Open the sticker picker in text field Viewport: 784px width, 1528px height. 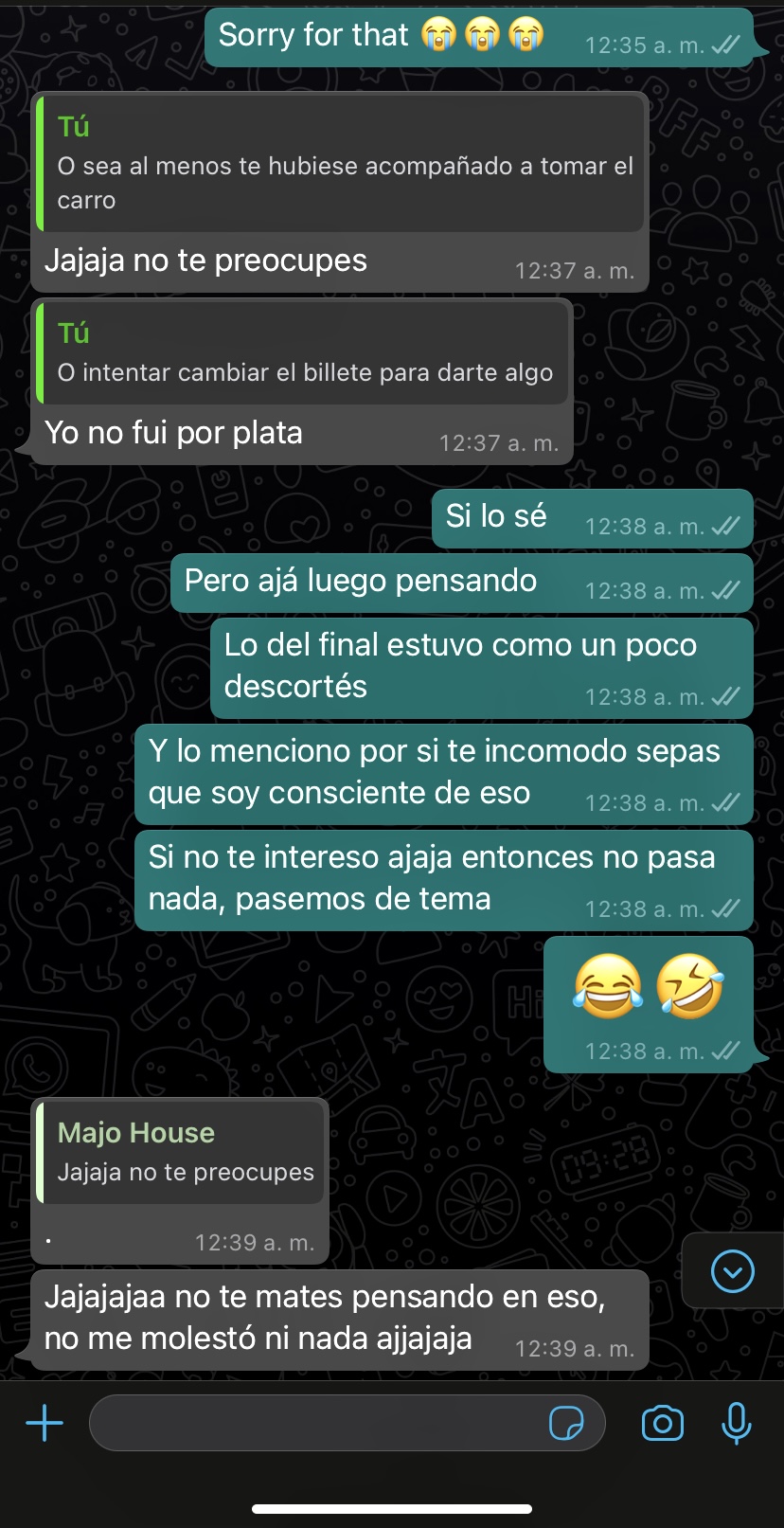[x=566, y=1423]
